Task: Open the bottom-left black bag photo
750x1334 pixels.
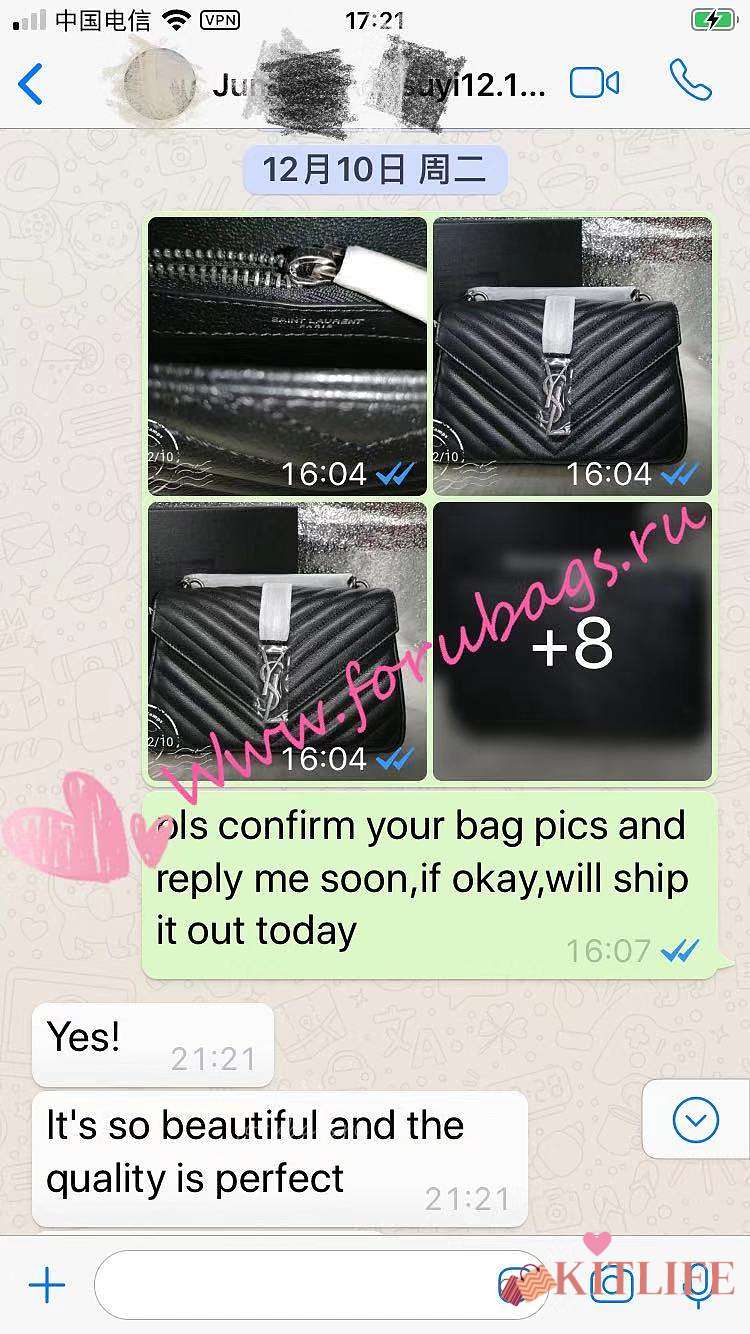Action: (x=287, y=640)
